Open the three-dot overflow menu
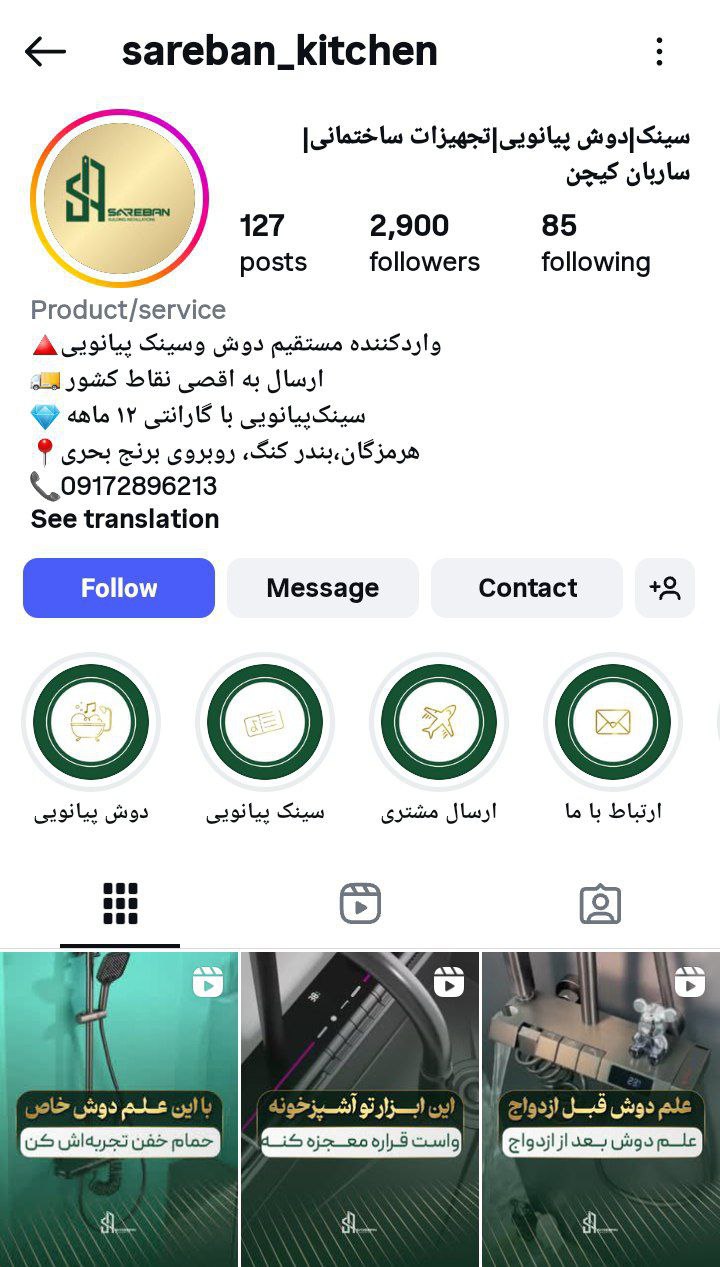 coord(659,52)
